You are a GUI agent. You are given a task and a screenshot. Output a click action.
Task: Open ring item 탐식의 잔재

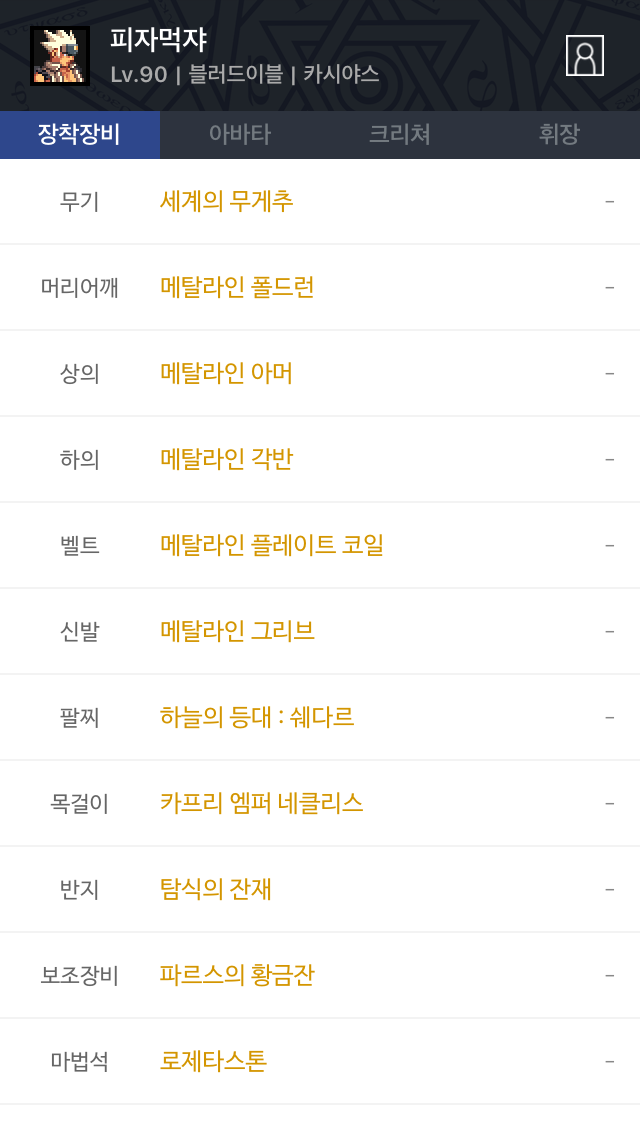216,889
